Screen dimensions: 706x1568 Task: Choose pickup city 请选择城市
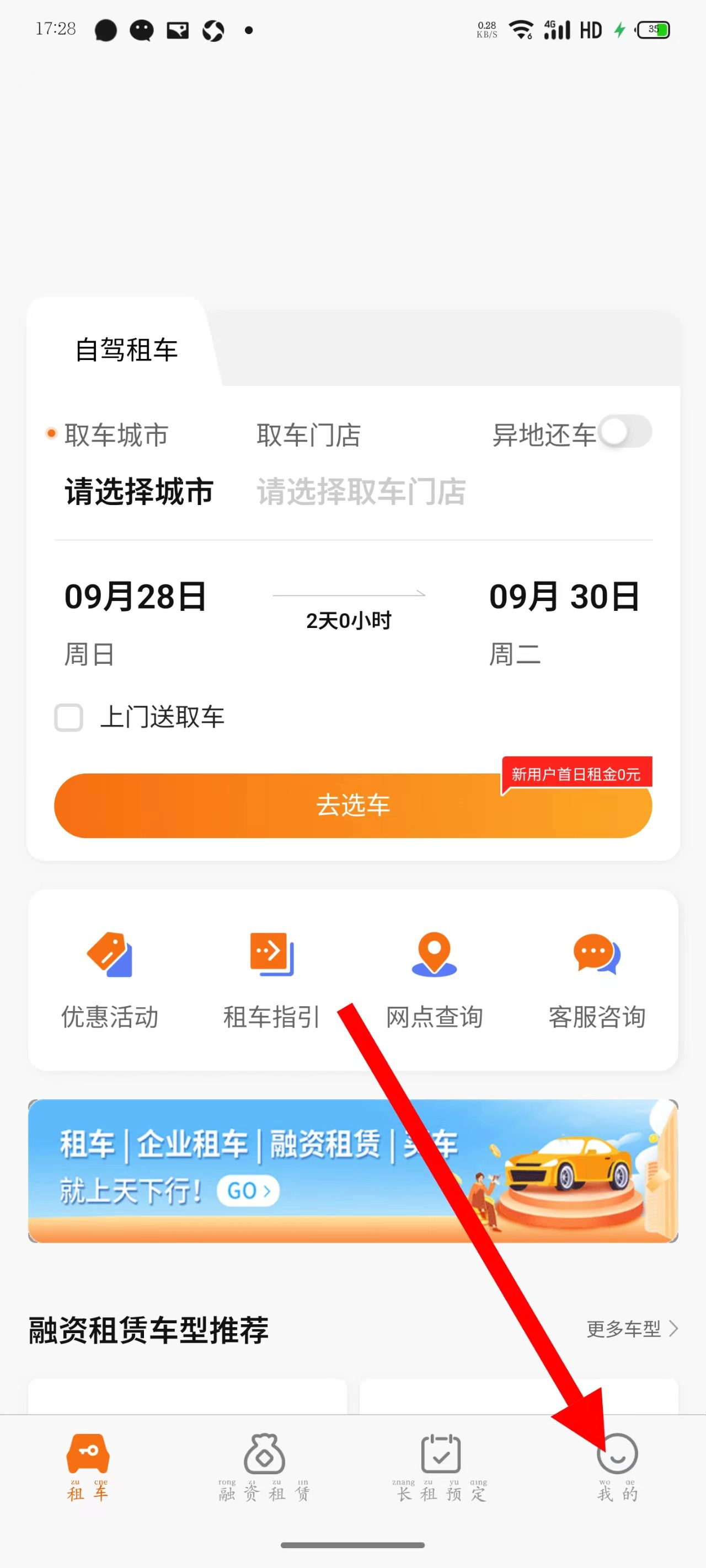click(x=139, y=492)
